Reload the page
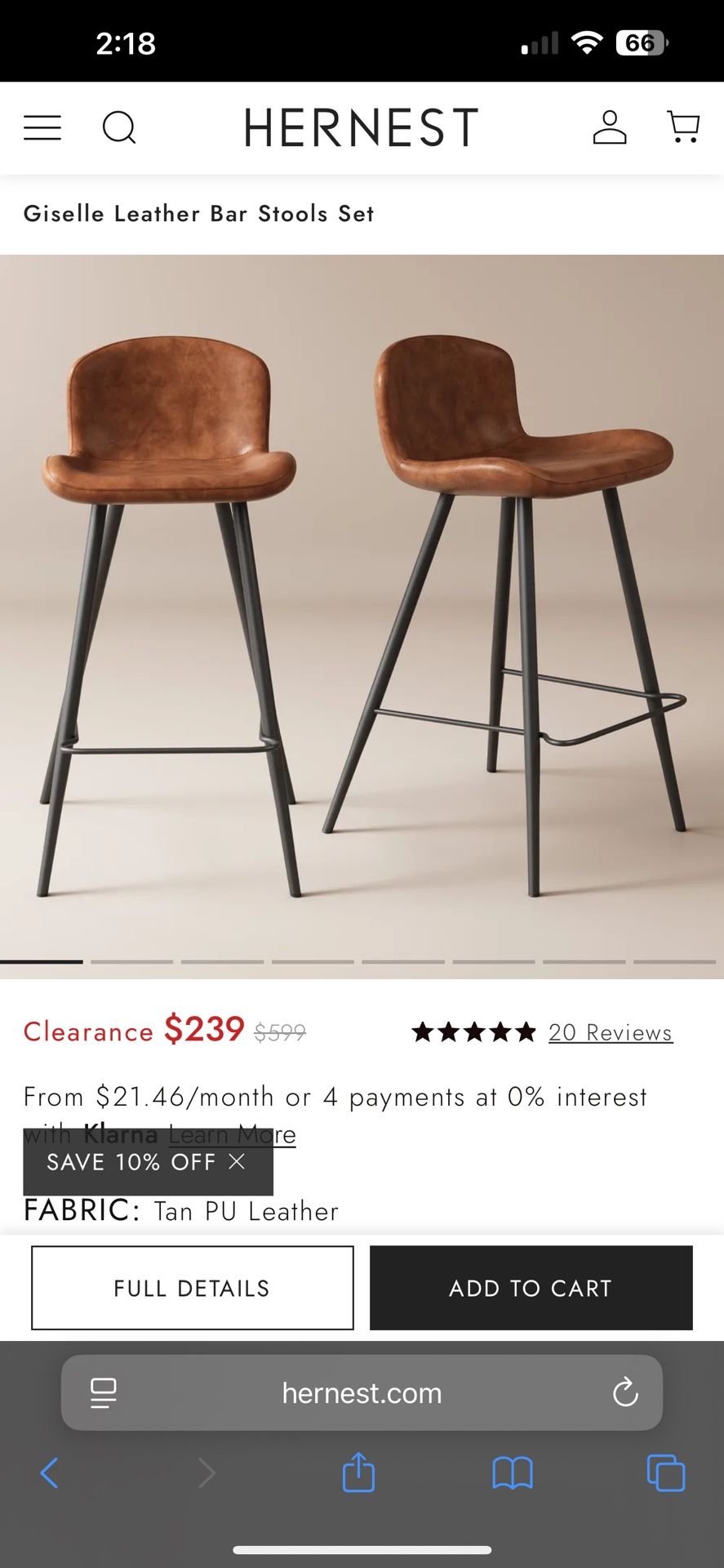Screen dimensions: 724x1568 [x=625, y=1393]
